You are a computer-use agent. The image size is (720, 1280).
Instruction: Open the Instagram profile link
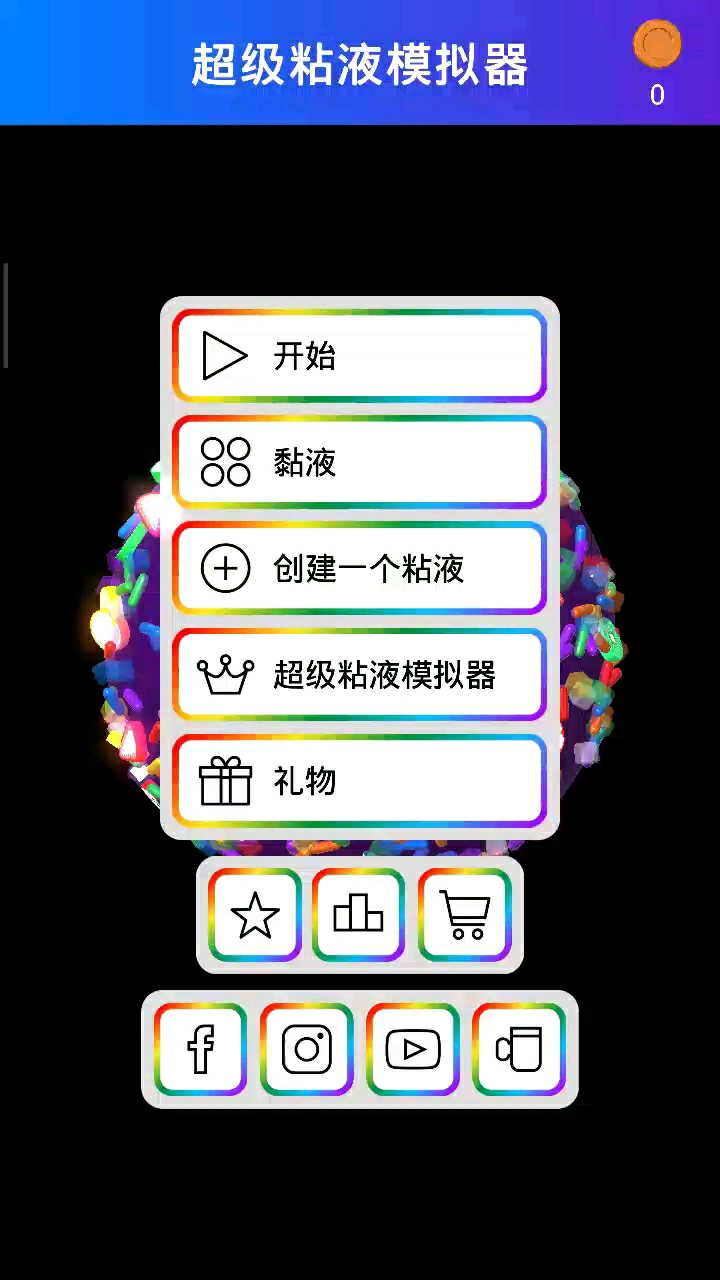(306, 1049)
